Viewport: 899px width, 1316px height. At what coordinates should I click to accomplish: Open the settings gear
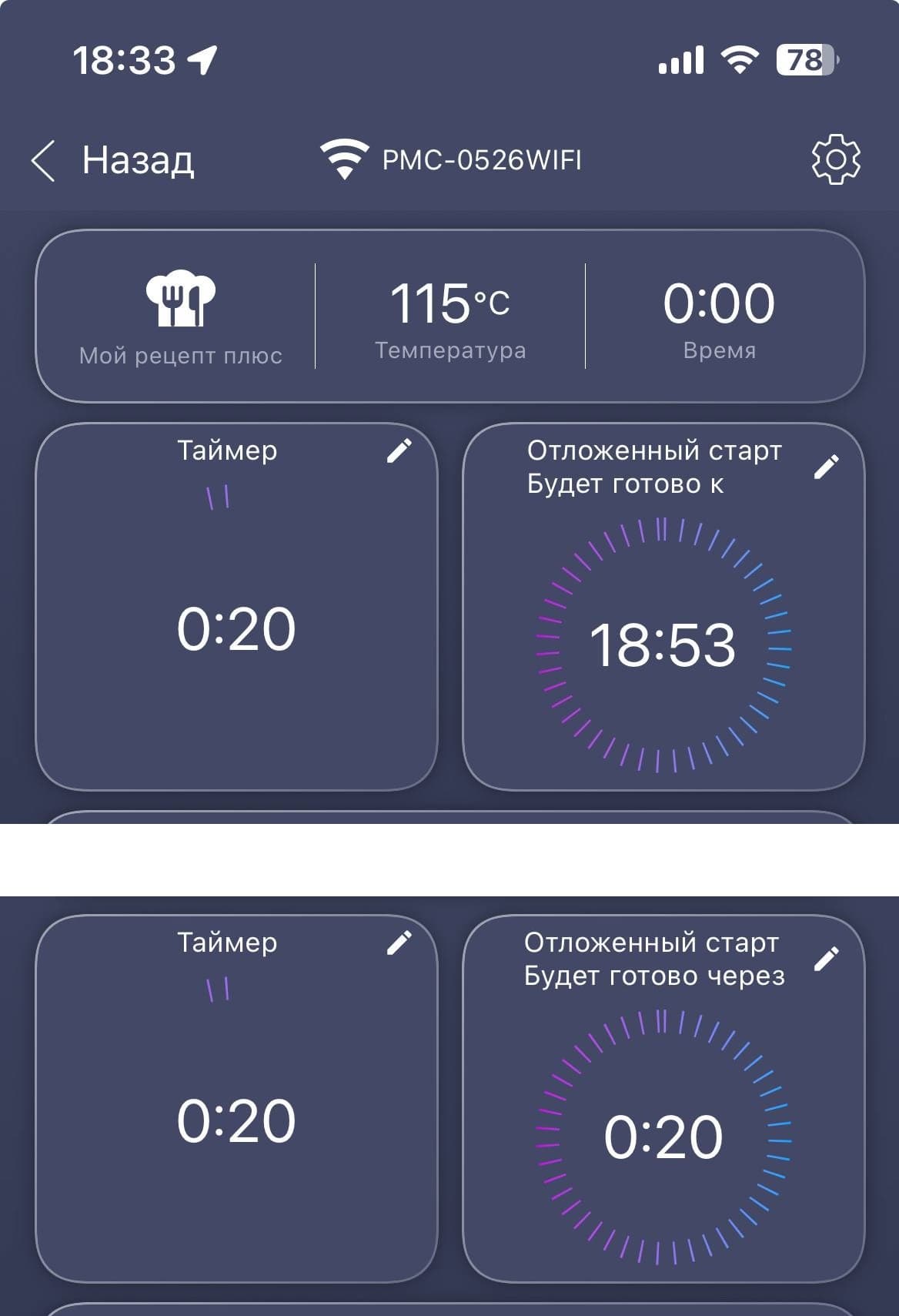[x=835, y=159]
